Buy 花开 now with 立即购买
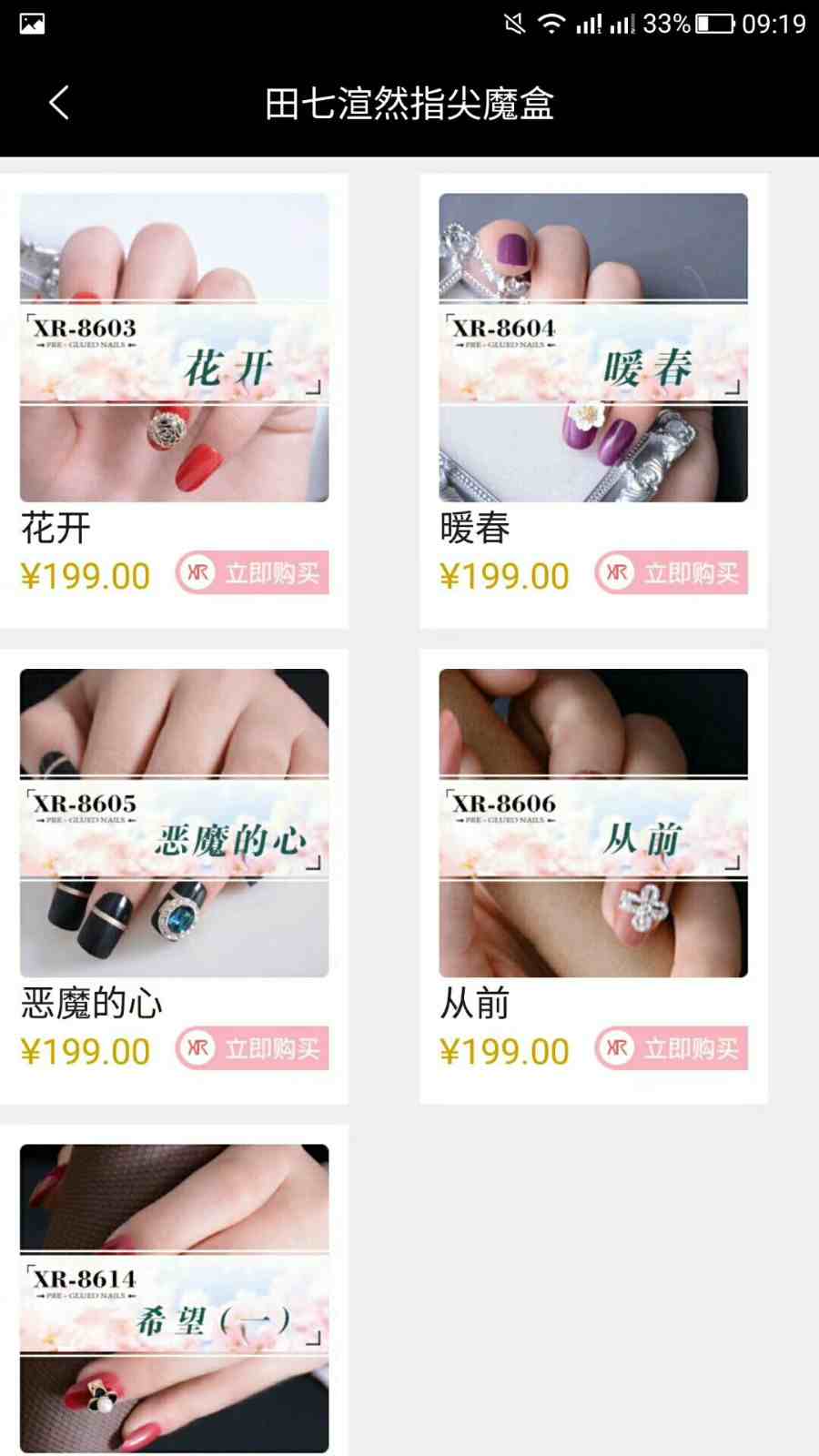 click(252, 573)
